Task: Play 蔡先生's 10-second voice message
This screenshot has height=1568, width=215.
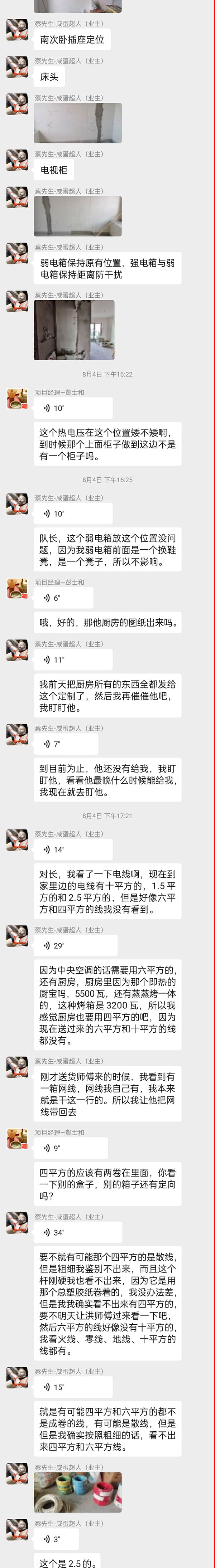Action: [x=72, y=514]
